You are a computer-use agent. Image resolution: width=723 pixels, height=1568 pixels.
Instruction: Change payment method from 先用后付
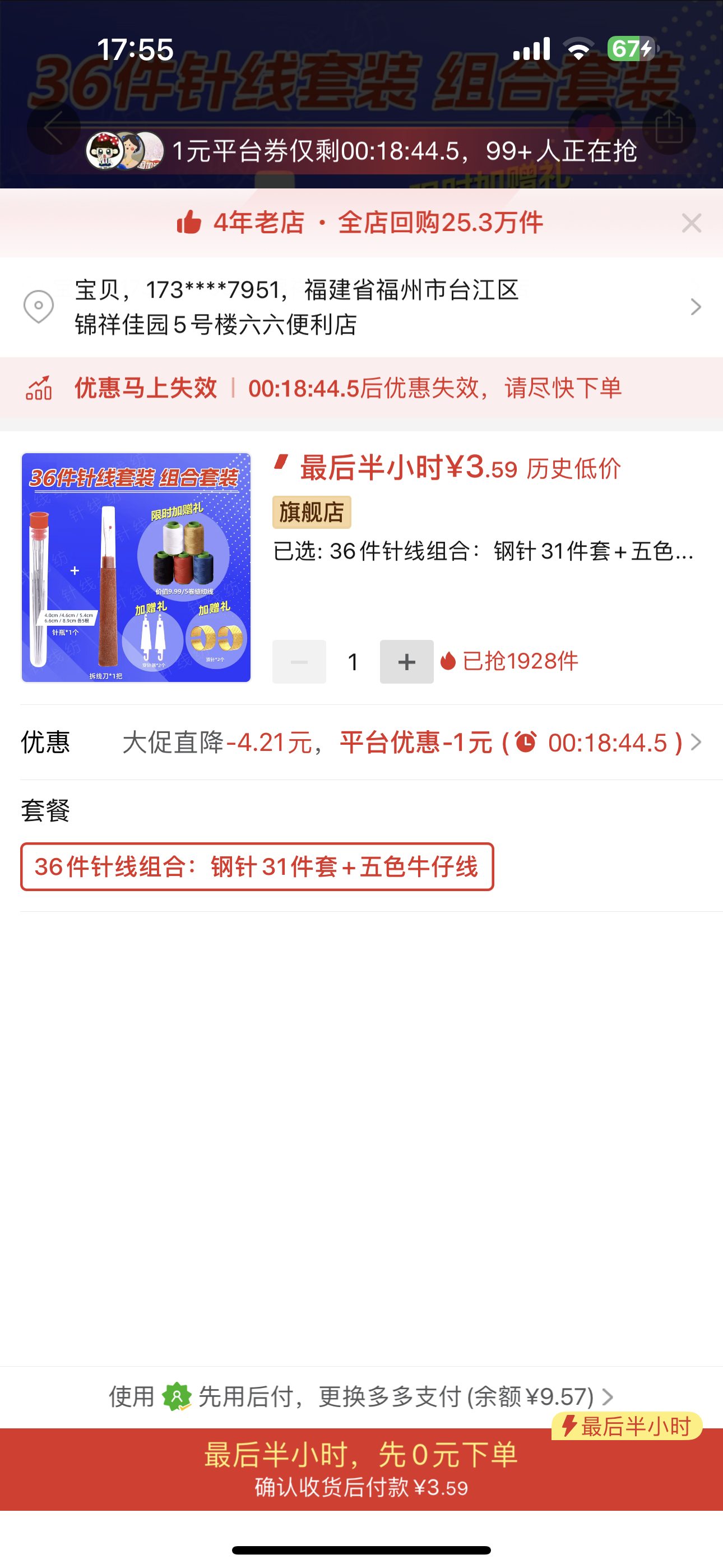pos(361,1396)
